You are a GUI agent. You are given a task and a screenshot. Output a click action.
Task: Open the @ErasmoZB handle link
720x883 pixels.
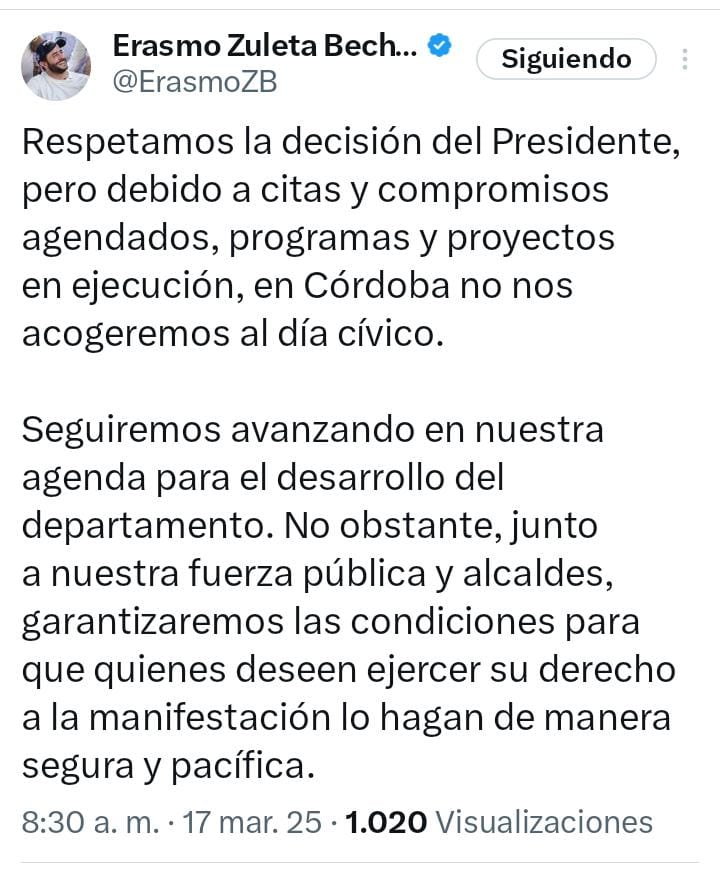pyautogui.click(x=195, y=83)
